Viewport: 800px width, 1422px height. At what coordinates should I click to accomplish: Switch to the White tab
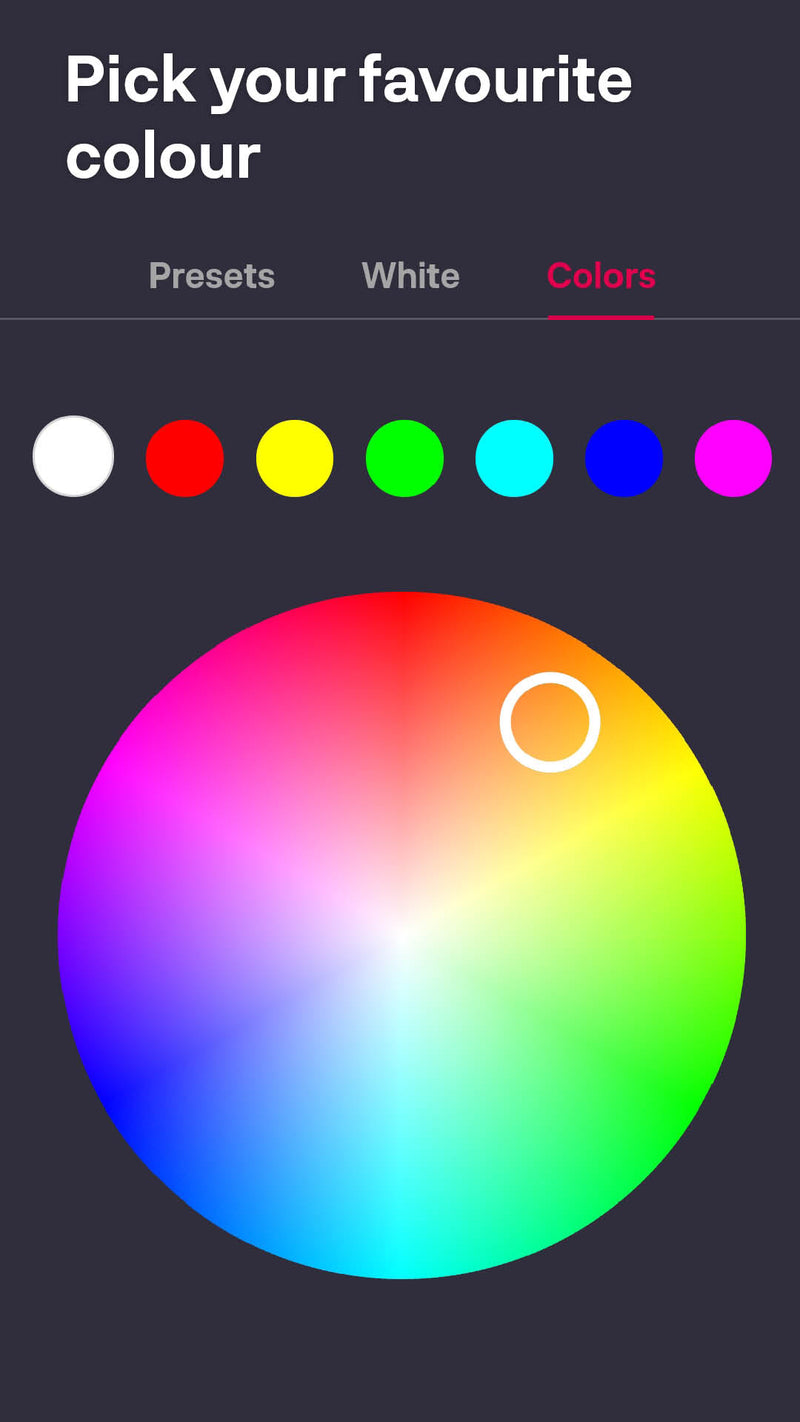pos(410,276)
